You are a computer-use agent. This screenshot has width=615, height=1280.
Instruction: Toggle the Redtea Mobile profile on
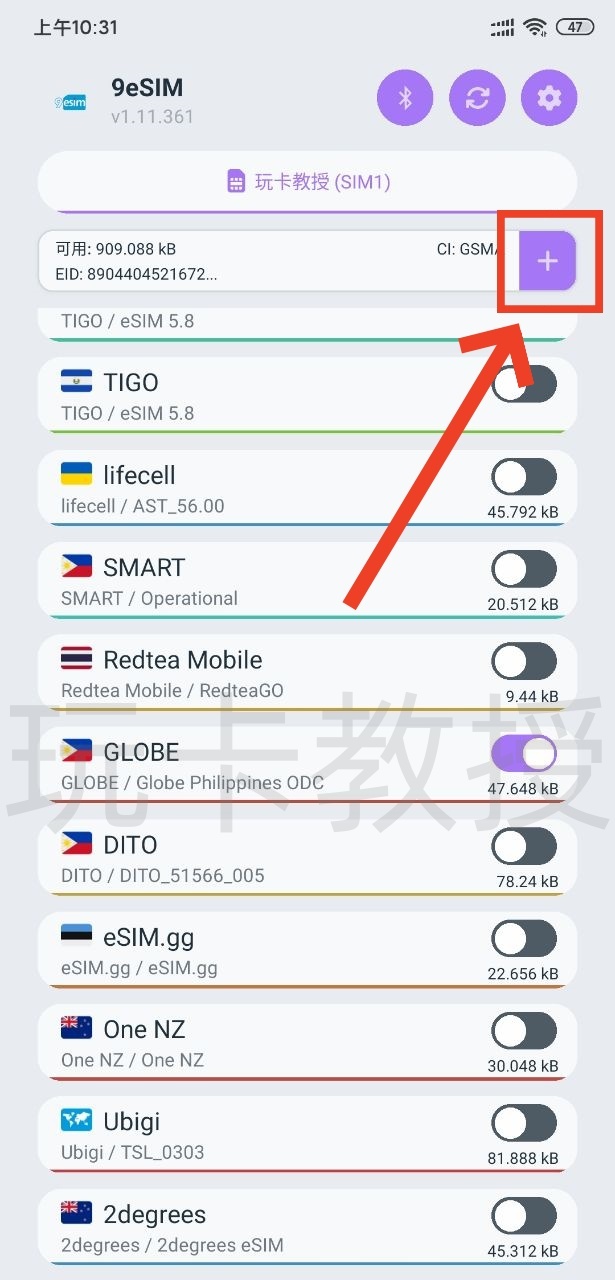[x=524, y=661]
